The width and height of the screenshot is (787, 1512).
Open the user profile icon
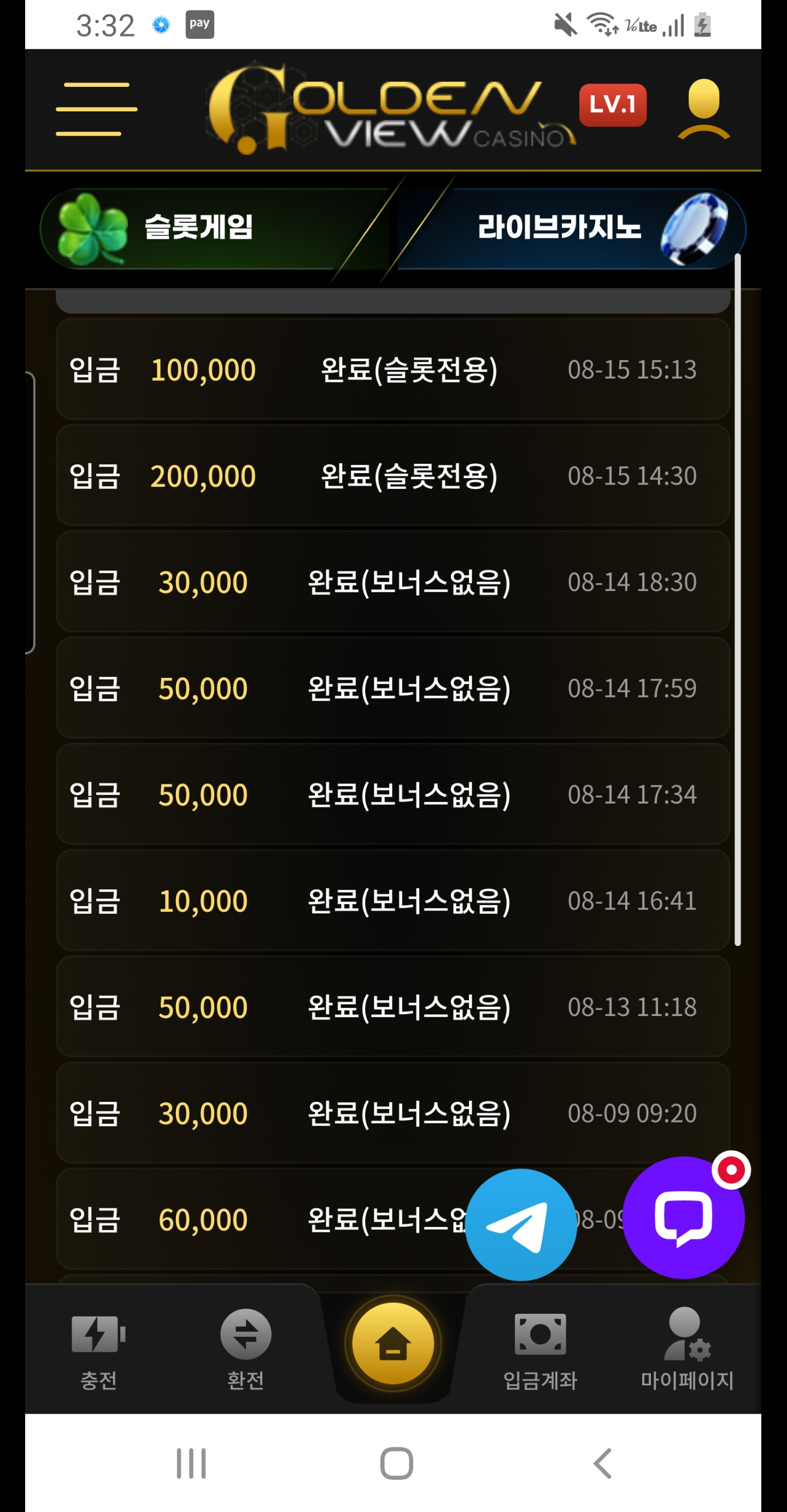703,109
